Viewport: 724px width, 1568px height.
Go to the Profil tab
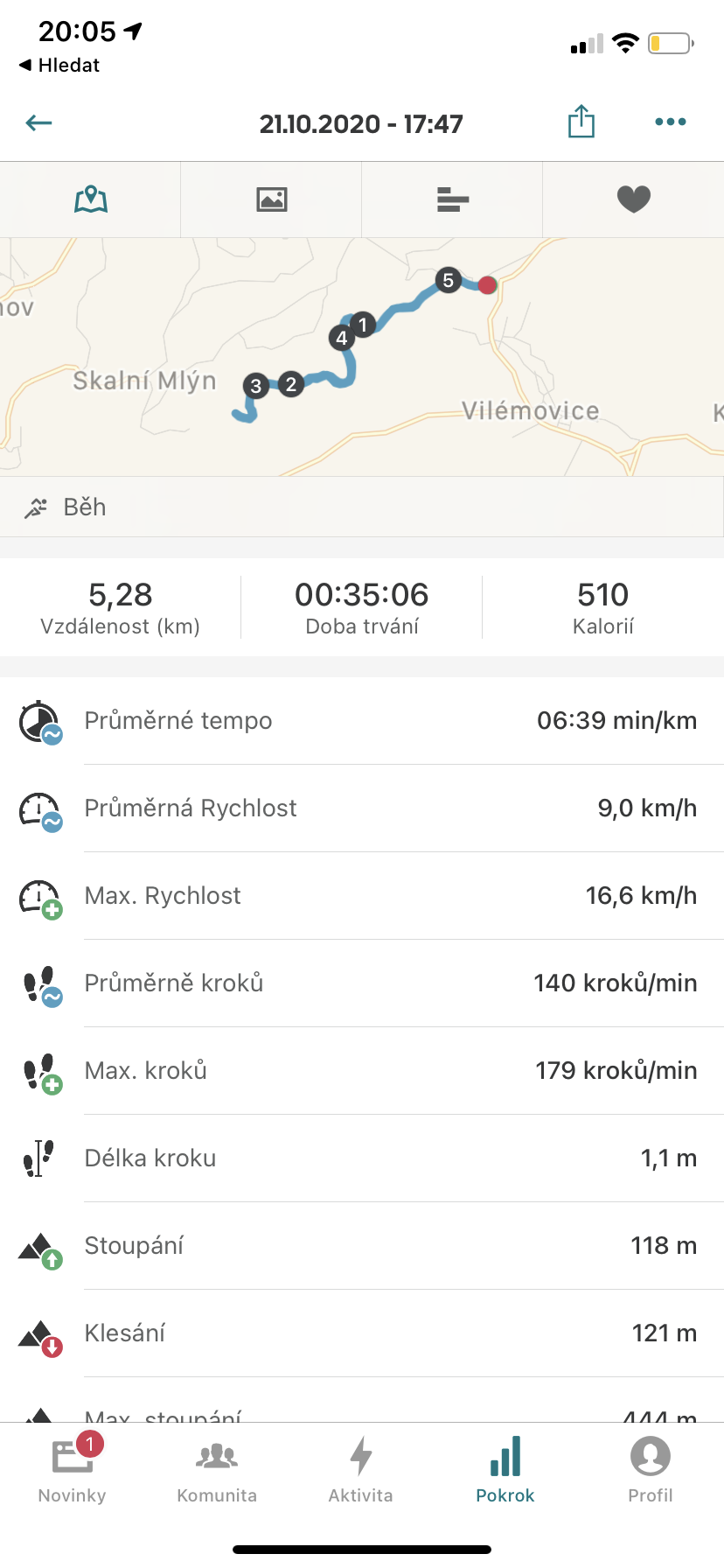click(651, 1469)
